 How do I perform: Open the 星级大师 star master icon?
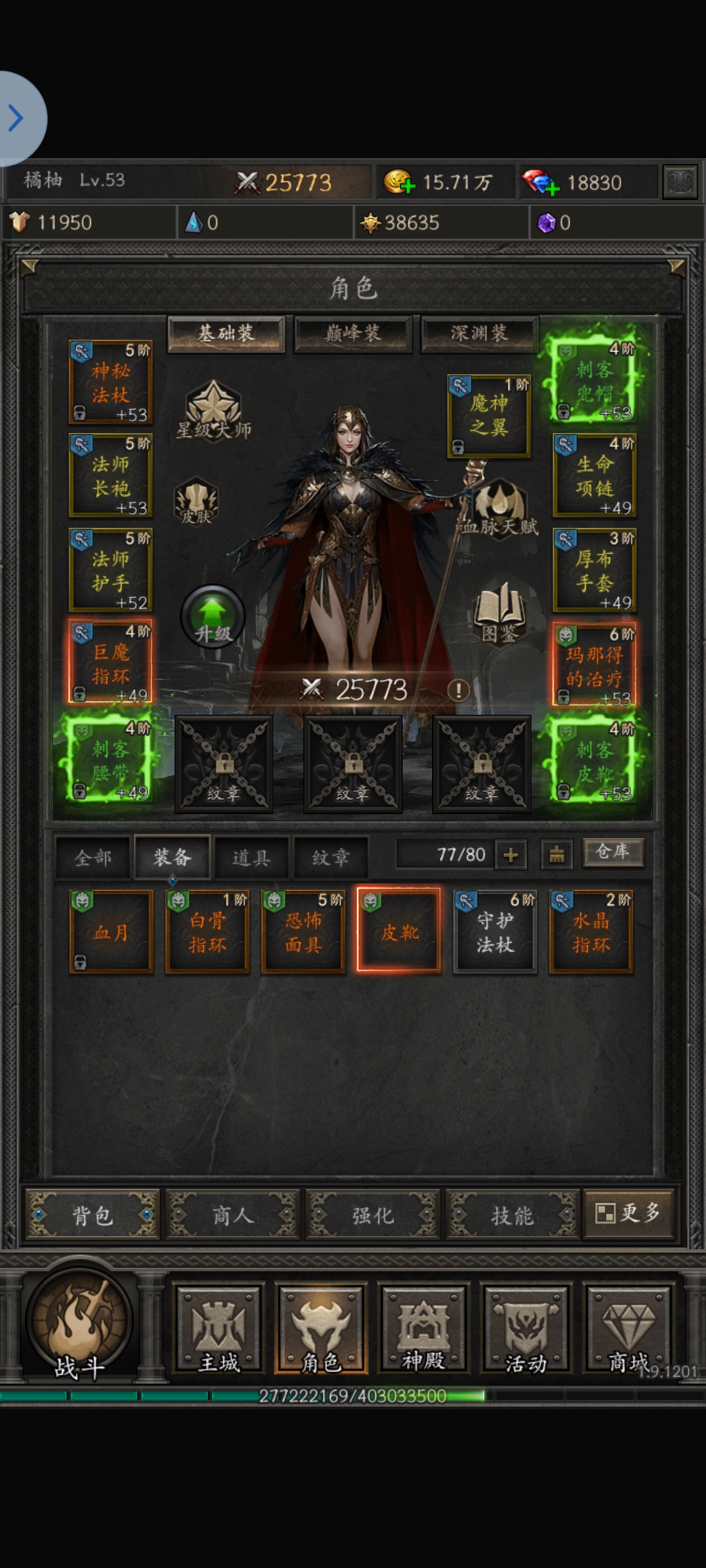213,410
